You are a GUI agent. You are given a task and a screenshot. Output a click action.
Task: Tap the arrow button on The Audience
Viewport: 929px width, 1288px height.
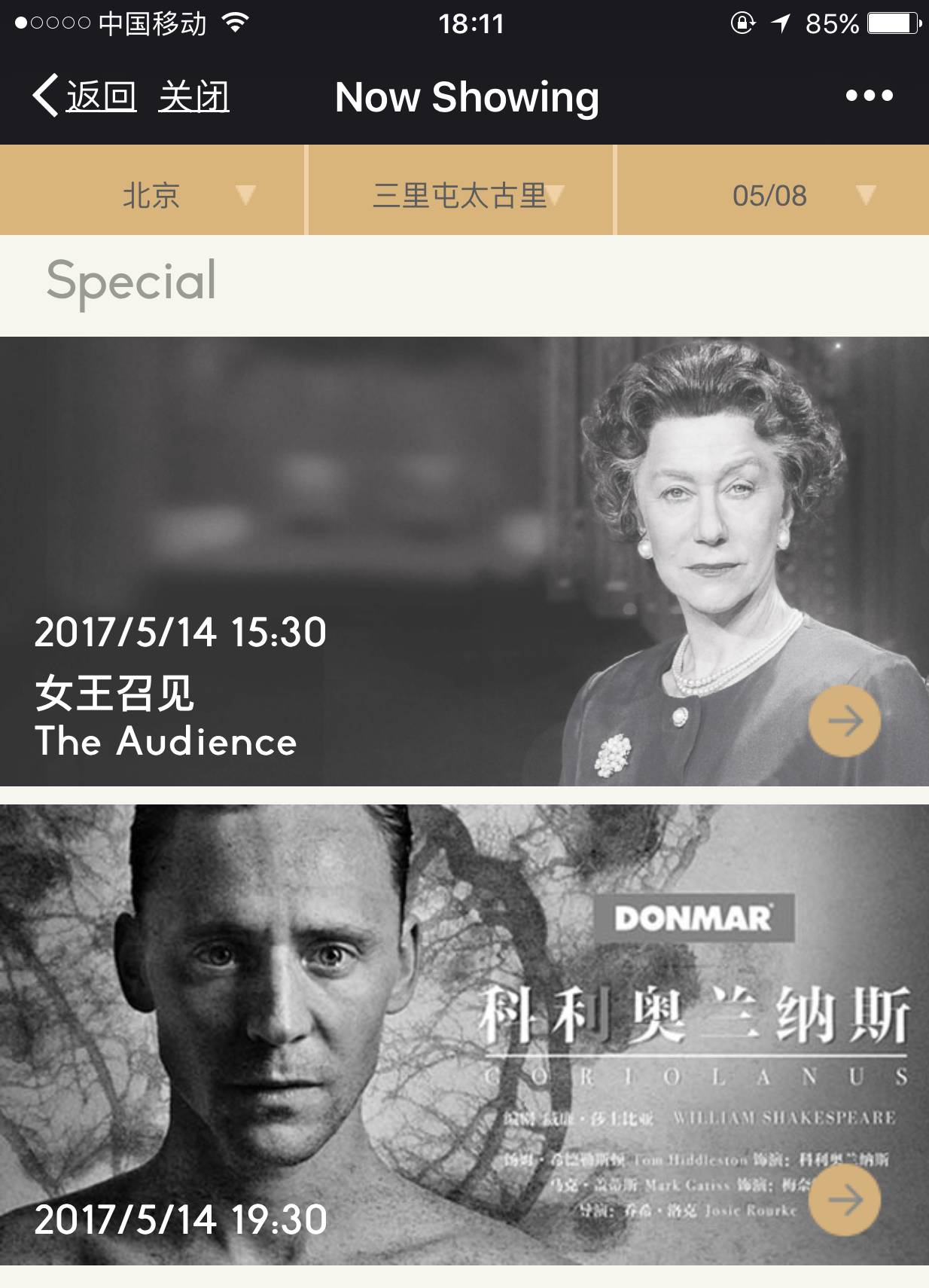pos(844,721)
